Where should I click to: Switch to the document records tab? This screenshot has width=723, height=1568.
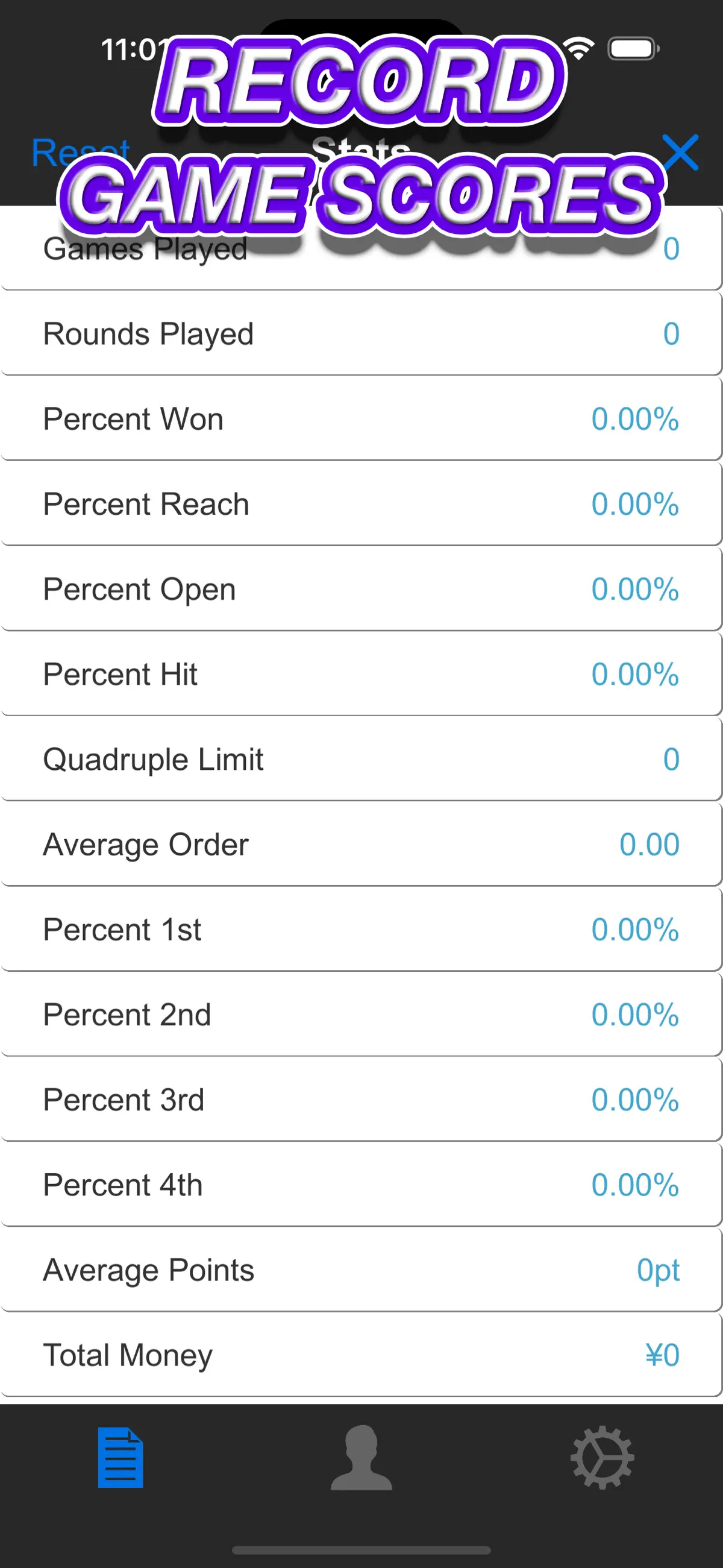[x=120, y=1457]
